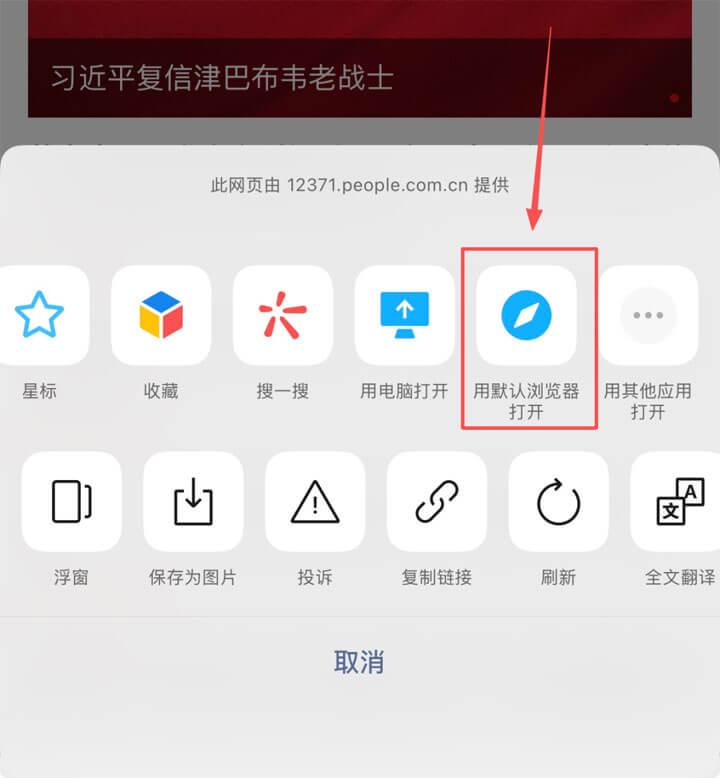Select 用电脑打开 to open on computer
This screenshot has height=778, width=720.
point(405,315)
